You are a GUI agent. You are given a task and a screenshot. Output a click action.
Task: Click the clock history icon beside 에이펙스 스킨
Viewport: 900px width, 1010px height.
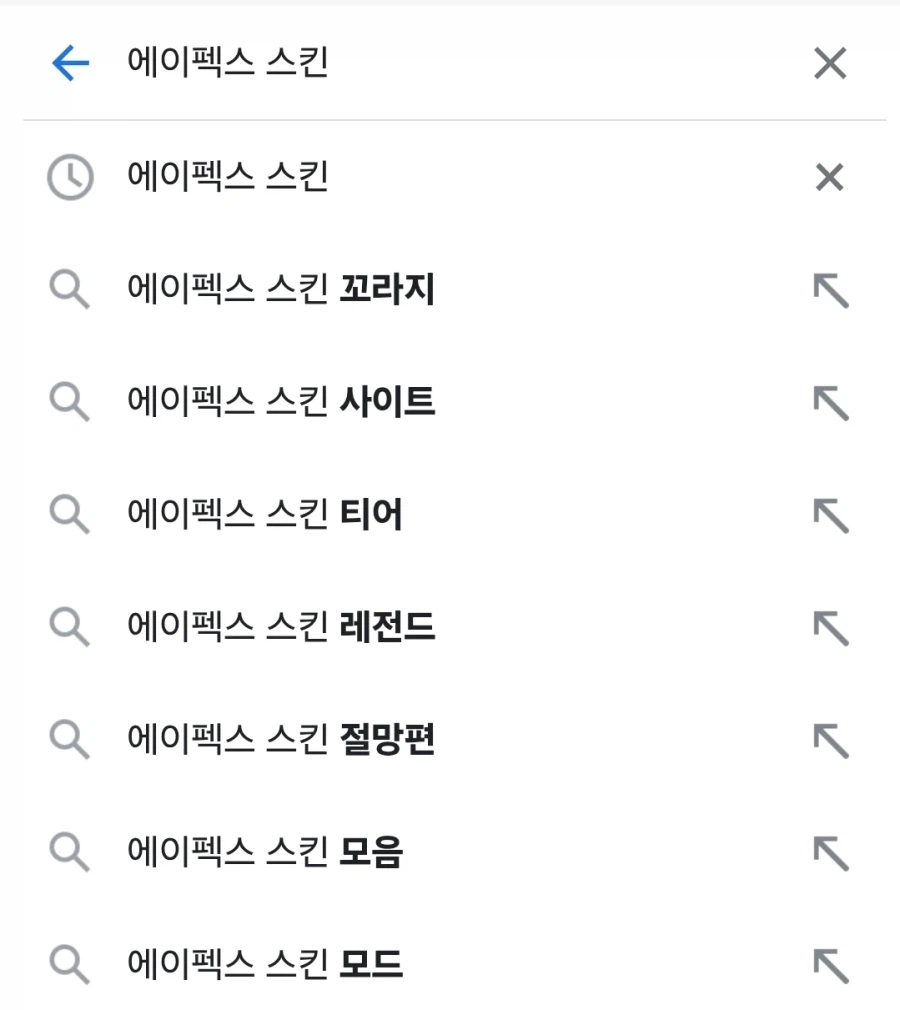[x=68, y=177]
